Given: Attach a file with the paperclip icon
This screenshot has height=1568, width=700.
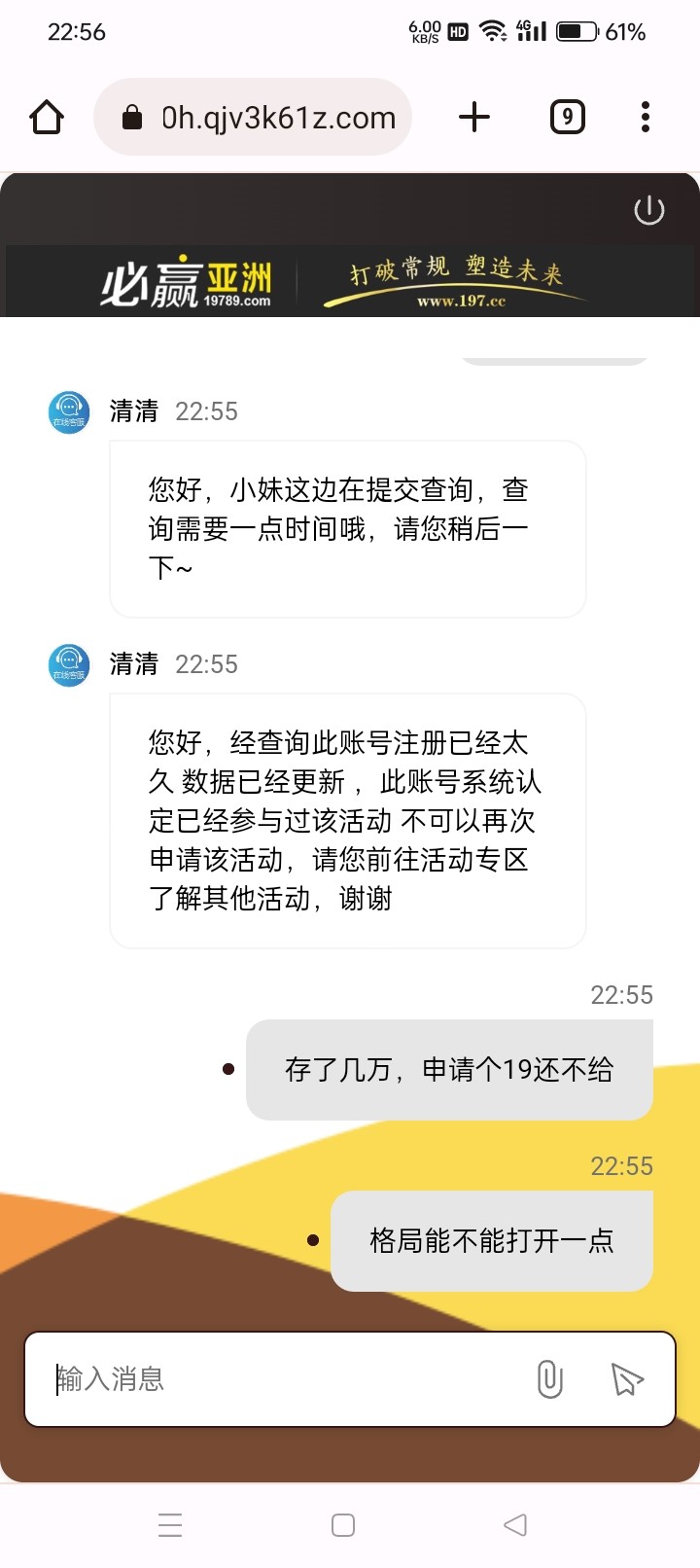Looking at the screenshot, I should point(549,1379).
